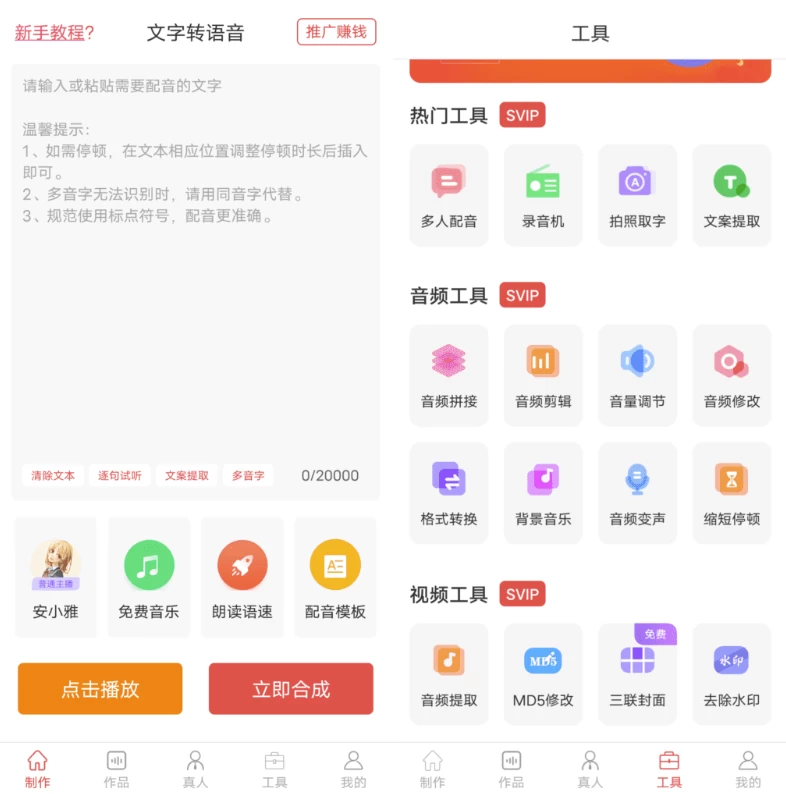The width and height of the screenshot is (786, 794).
Task: Start synthesis with 立即合成
Action: (x=291, y=689)
